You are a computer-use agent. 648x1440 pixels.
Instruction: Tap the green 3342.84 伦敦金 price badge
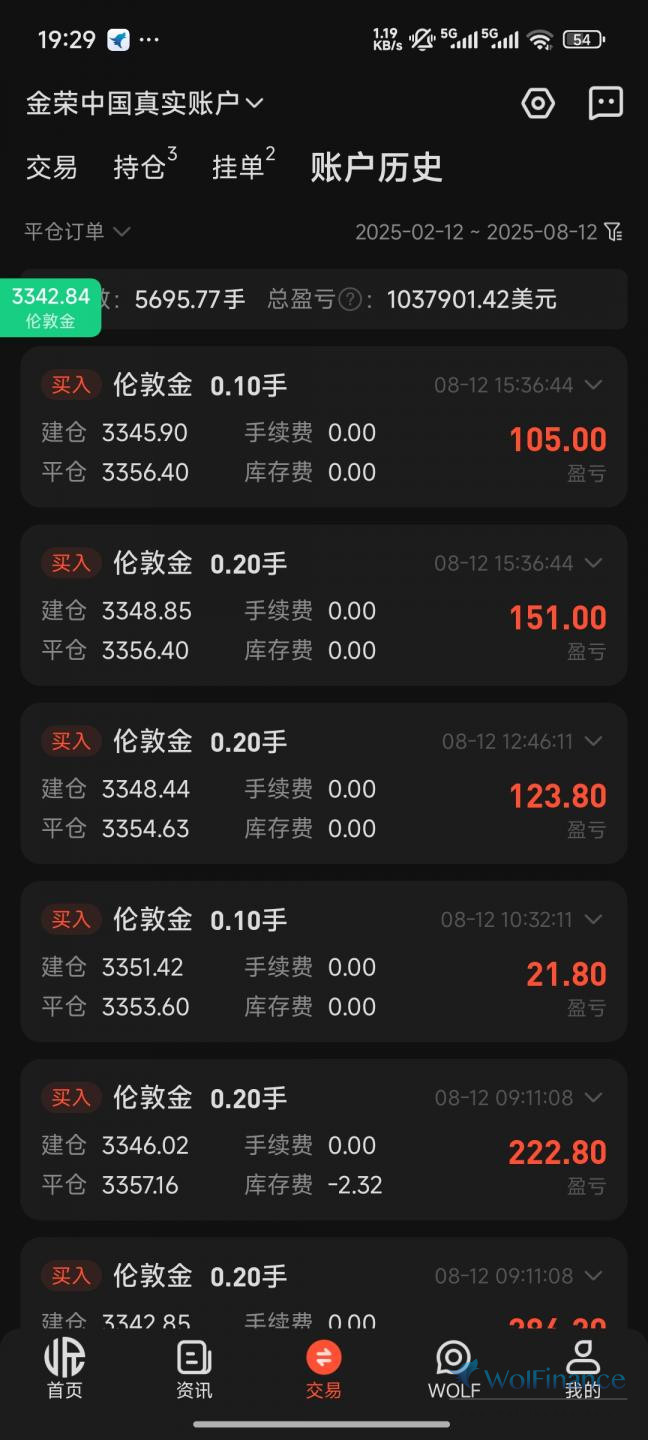tap(51, 307)
